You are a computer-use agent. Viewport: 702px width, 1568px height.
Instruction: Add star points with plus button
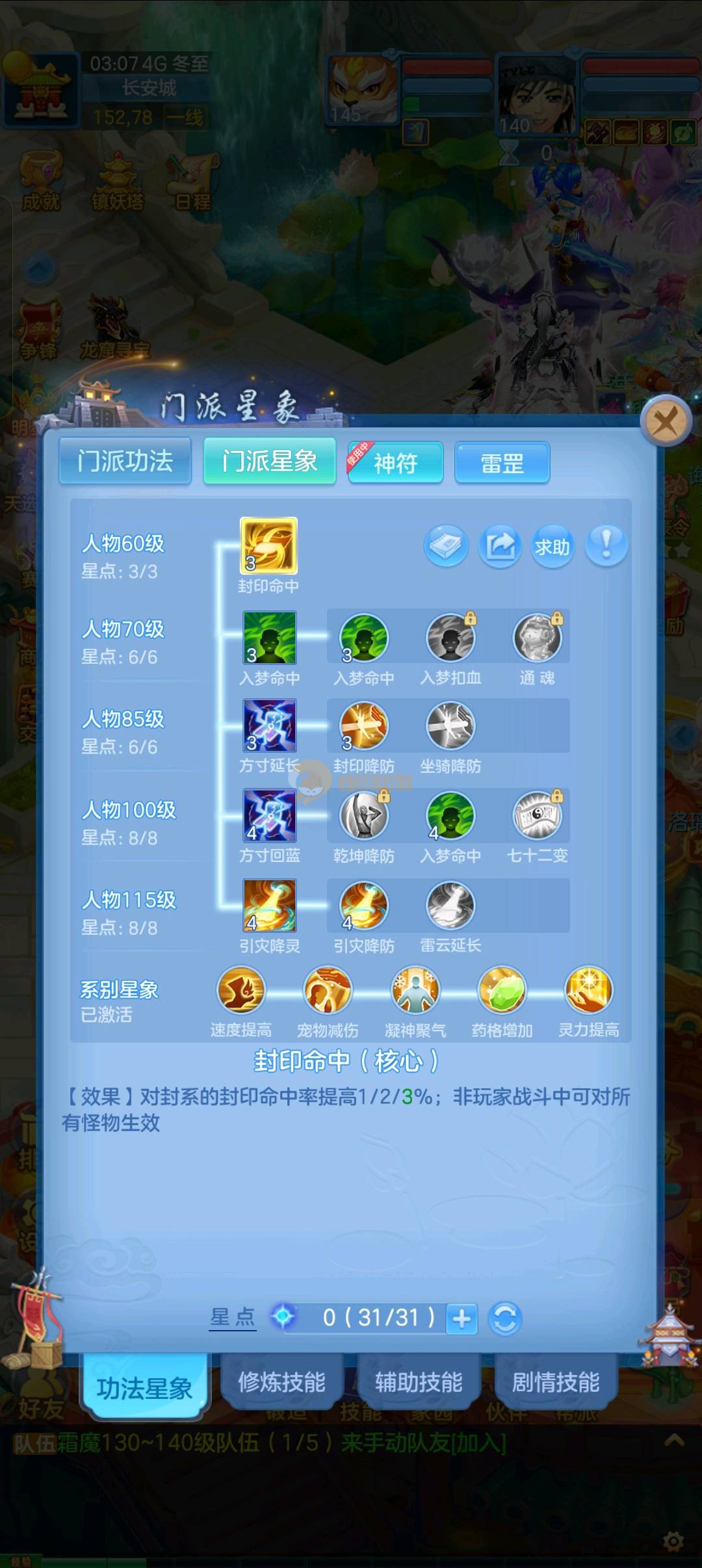(x=462, y=1319)
